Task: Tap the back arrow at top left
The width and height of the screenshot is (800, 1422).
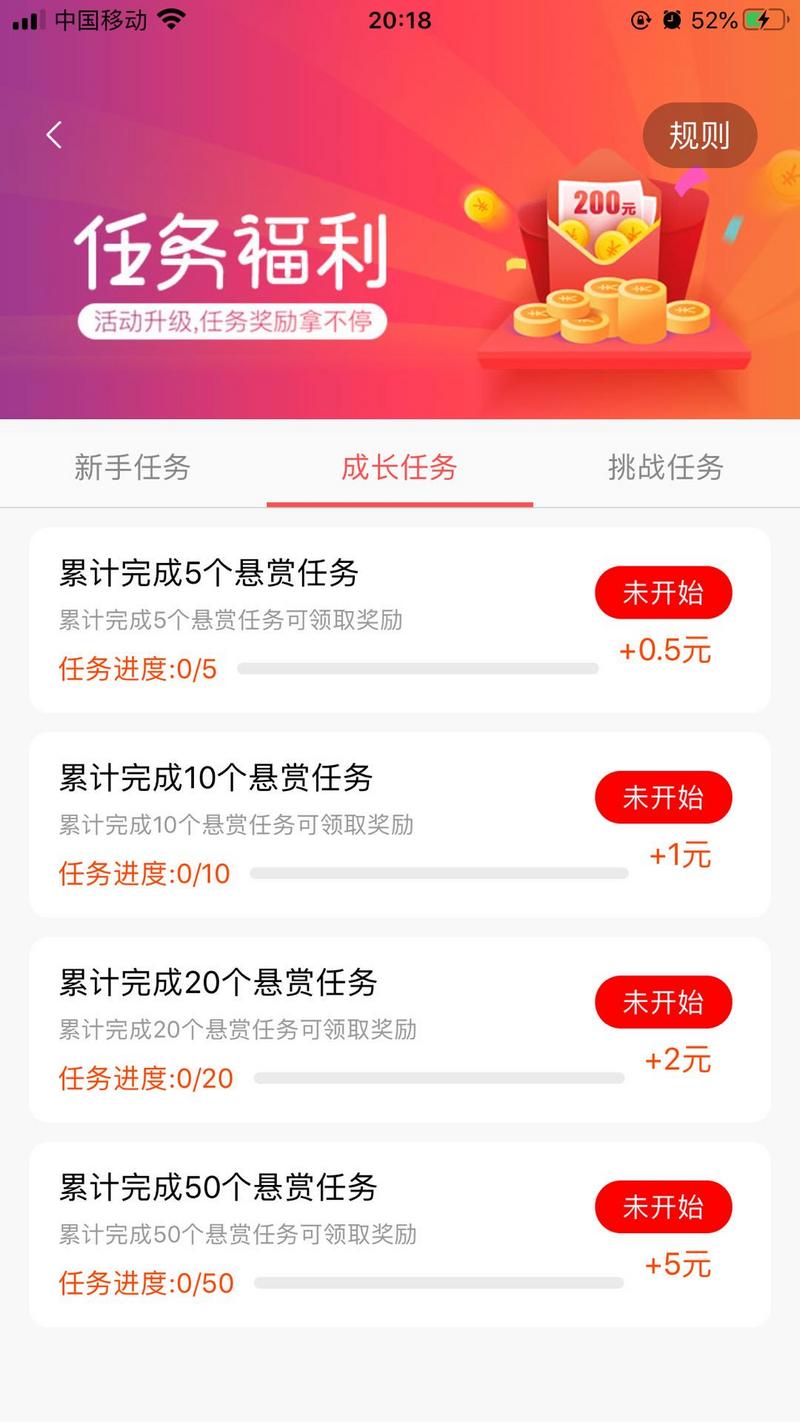Action: 54,133
